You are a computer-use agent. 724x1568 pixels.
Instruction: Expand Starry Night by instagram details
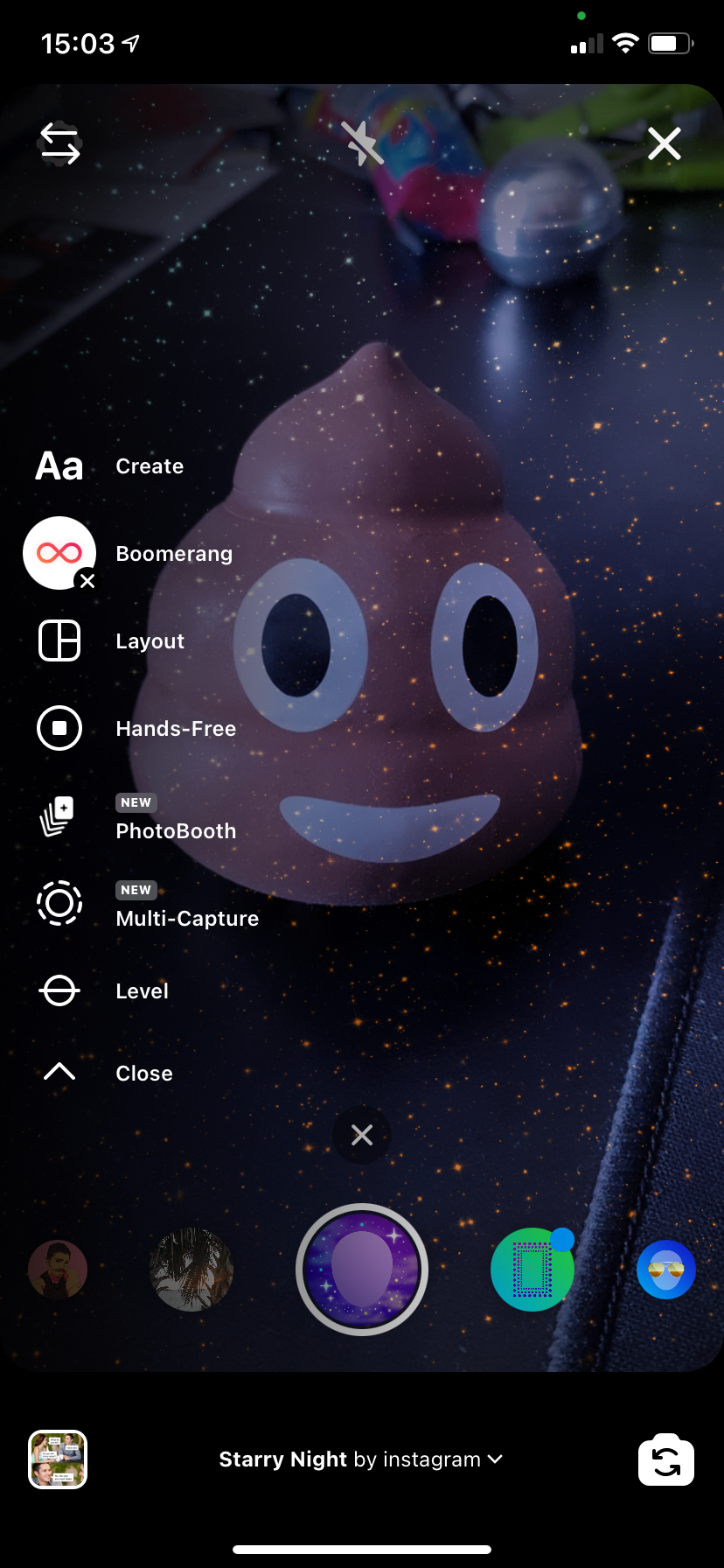click(360, 1459)
